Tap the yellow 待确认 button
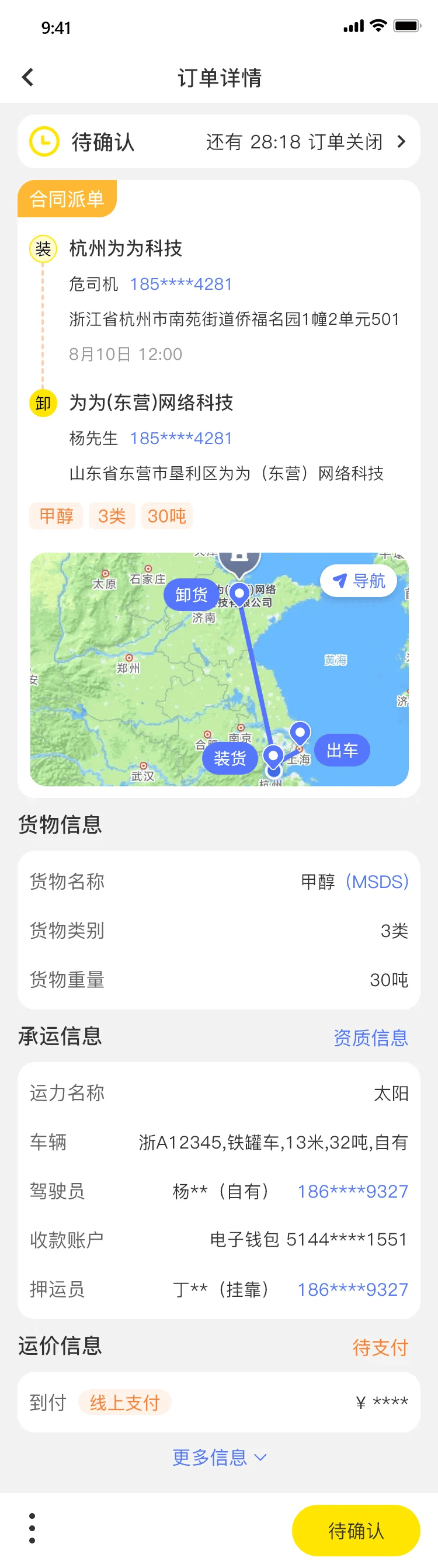The image size is (438, 1568). click(x=356, y=1530)
